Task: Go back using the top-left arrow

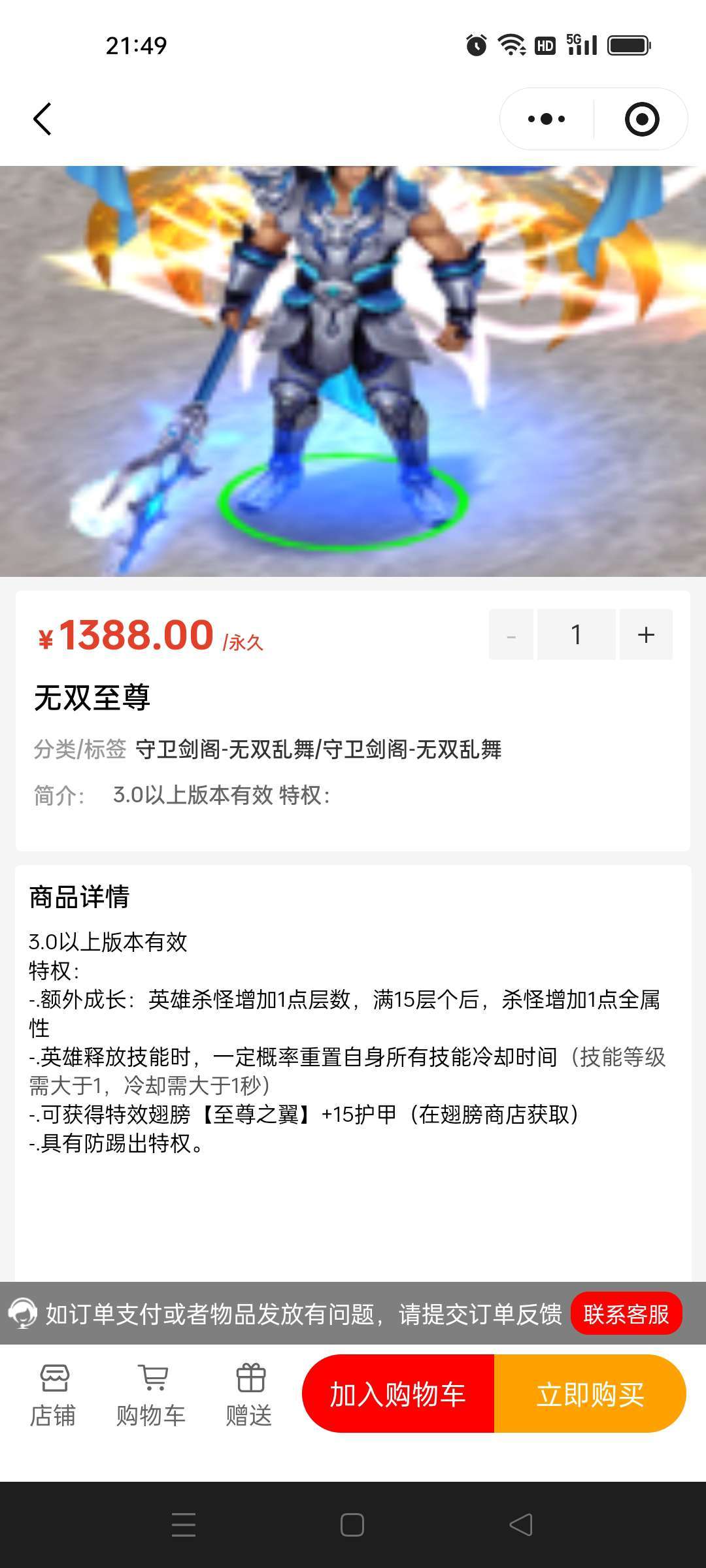Action: (42, 119)
